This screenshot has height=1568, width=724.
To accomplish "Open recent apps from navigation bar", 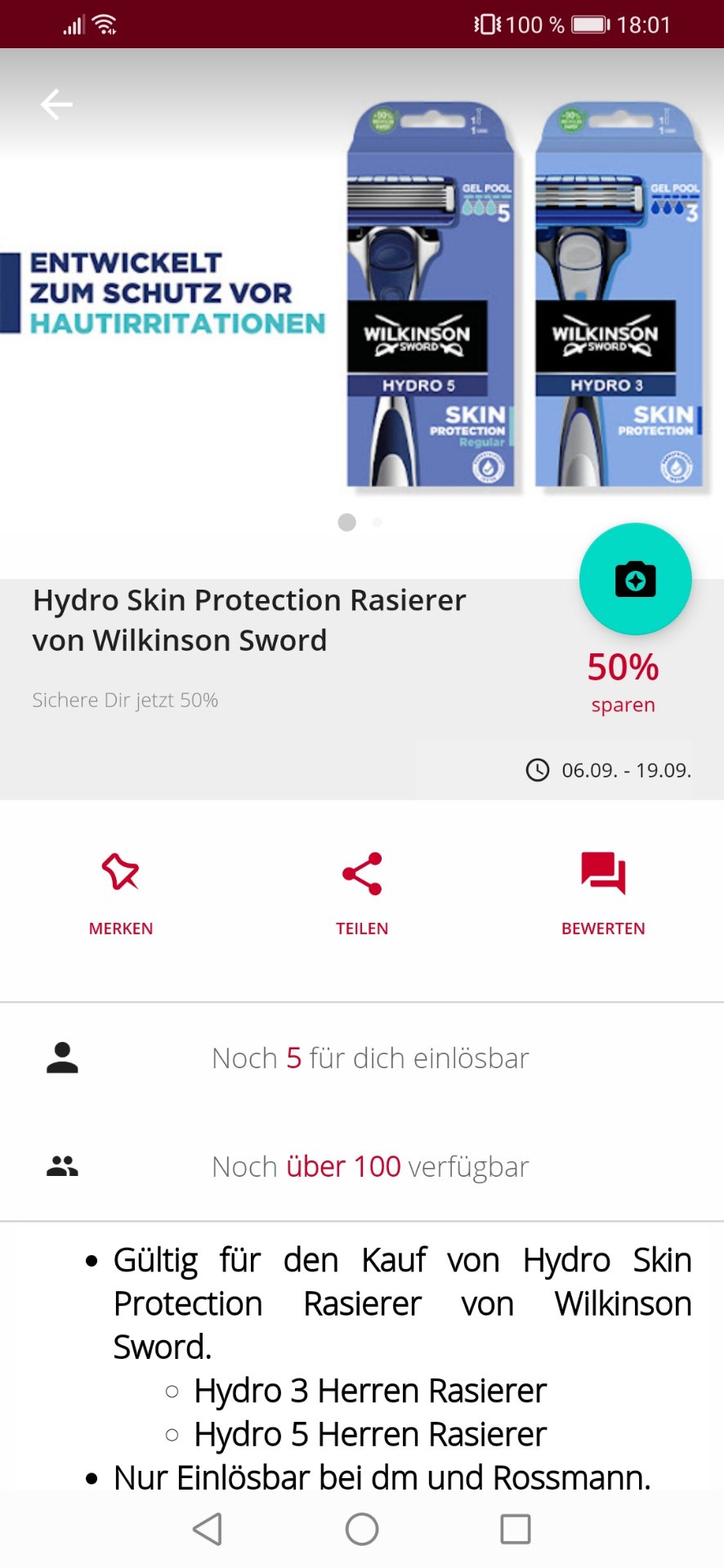I will coord(516,1529).
